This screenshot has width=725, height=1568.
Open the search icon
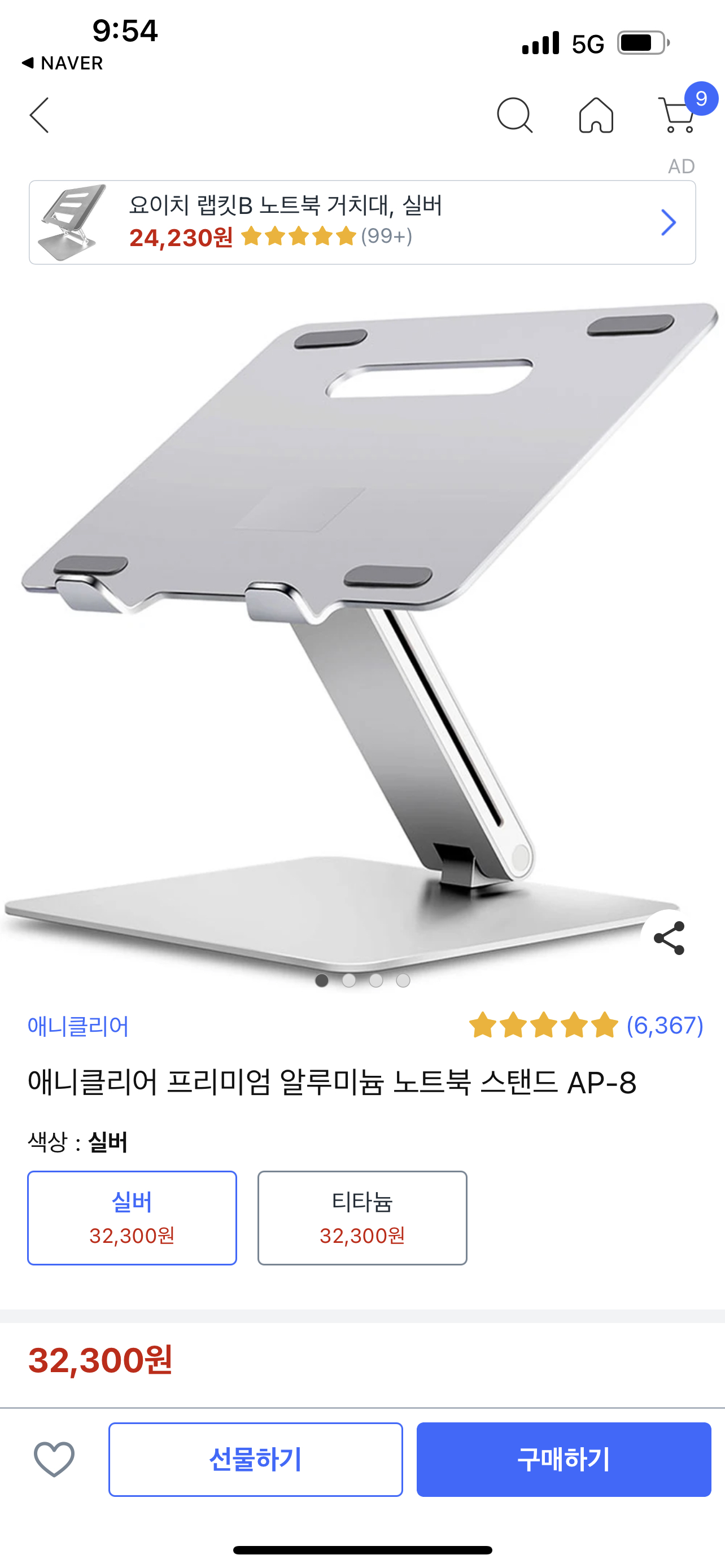(514, 115)
